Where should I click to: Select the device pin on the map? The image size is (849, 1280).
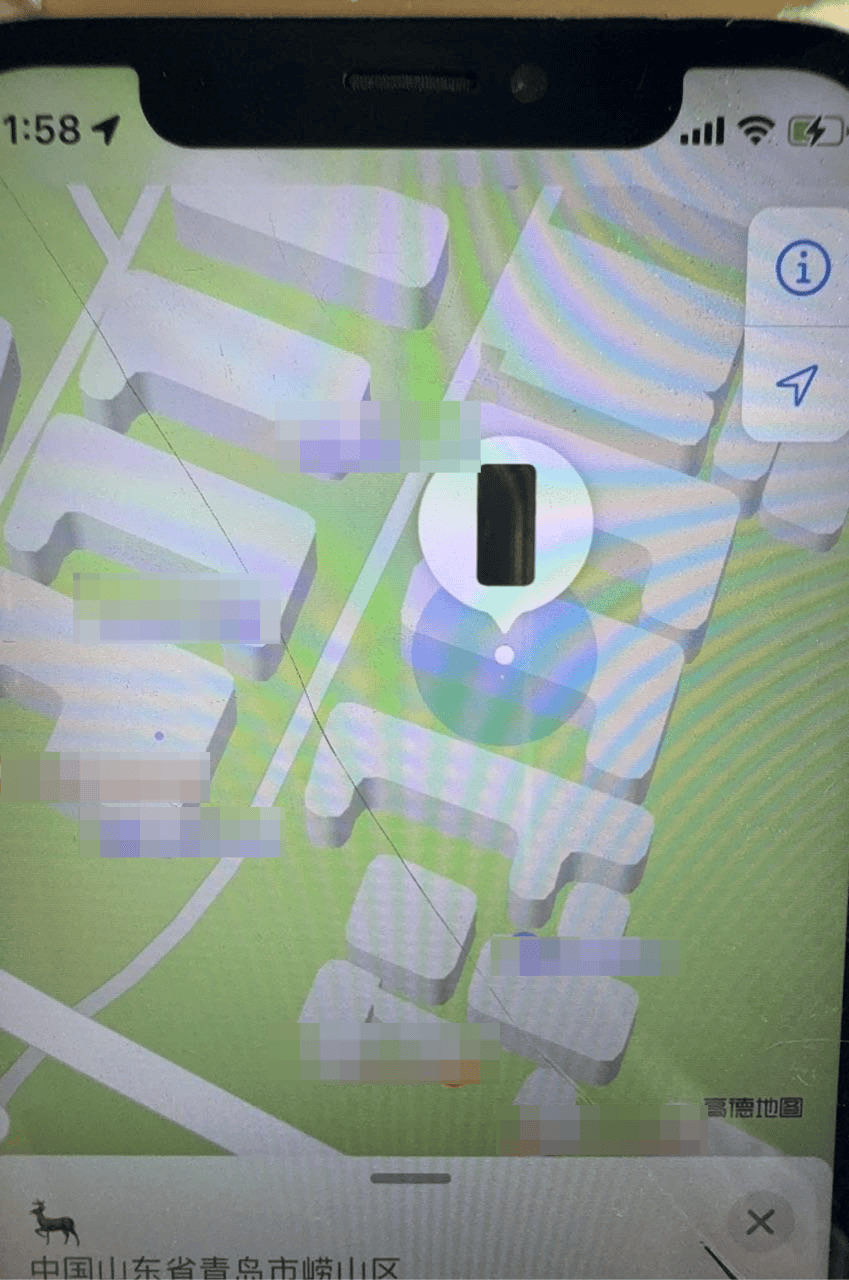point(505,525)
